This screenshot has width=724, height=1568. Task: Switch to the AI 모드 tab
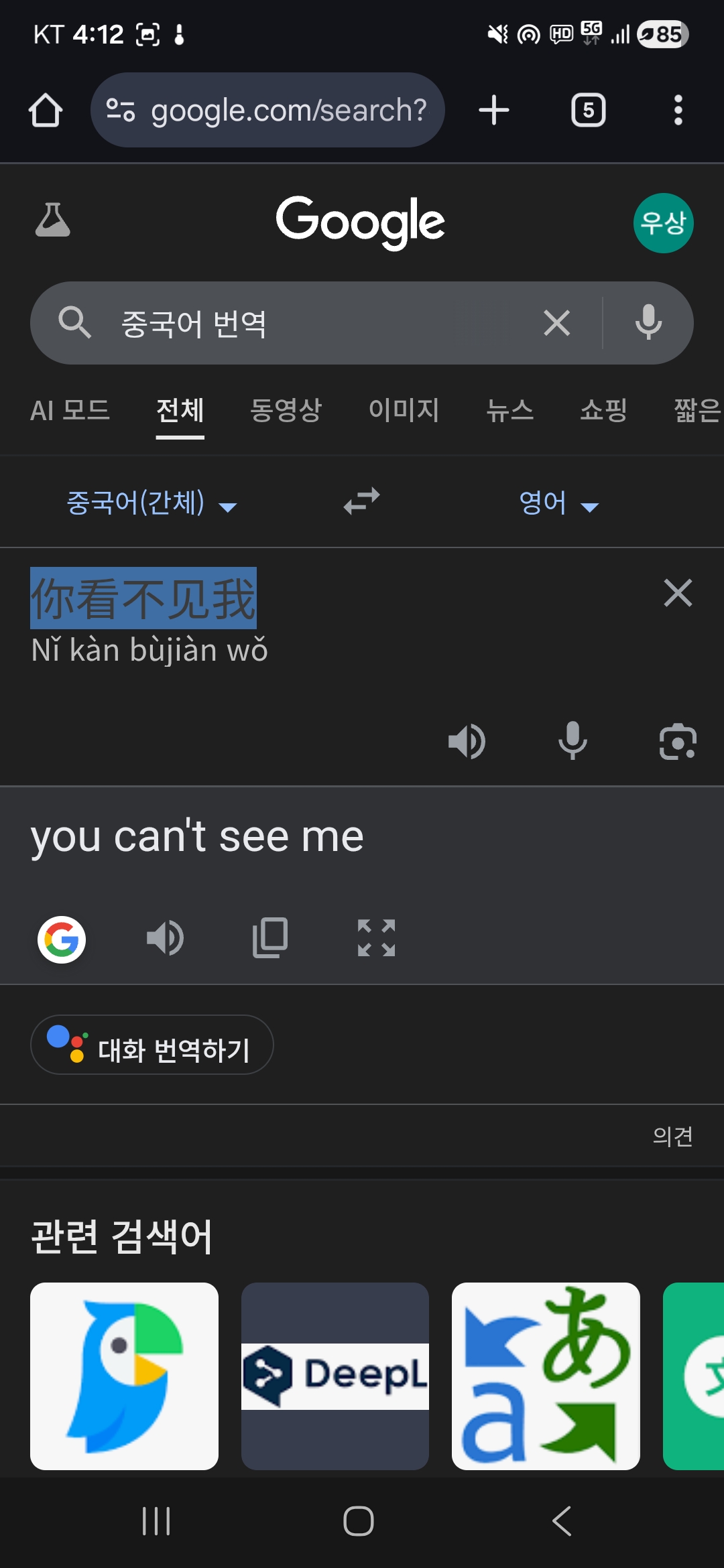click(x=70, y=410)
